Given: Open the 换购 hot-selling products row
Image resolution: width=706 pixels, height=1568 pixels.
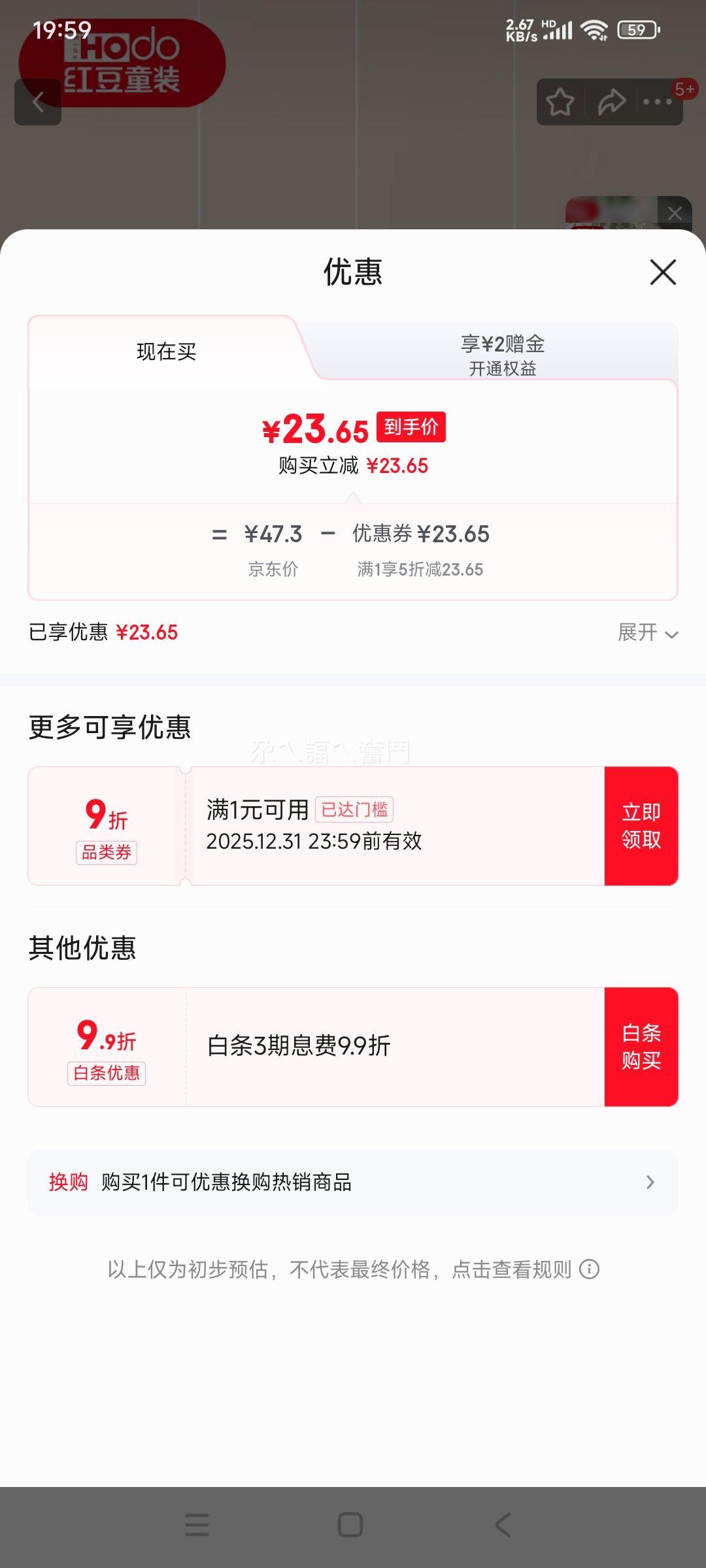Looking at the screenshot, I should (353, 1183).
